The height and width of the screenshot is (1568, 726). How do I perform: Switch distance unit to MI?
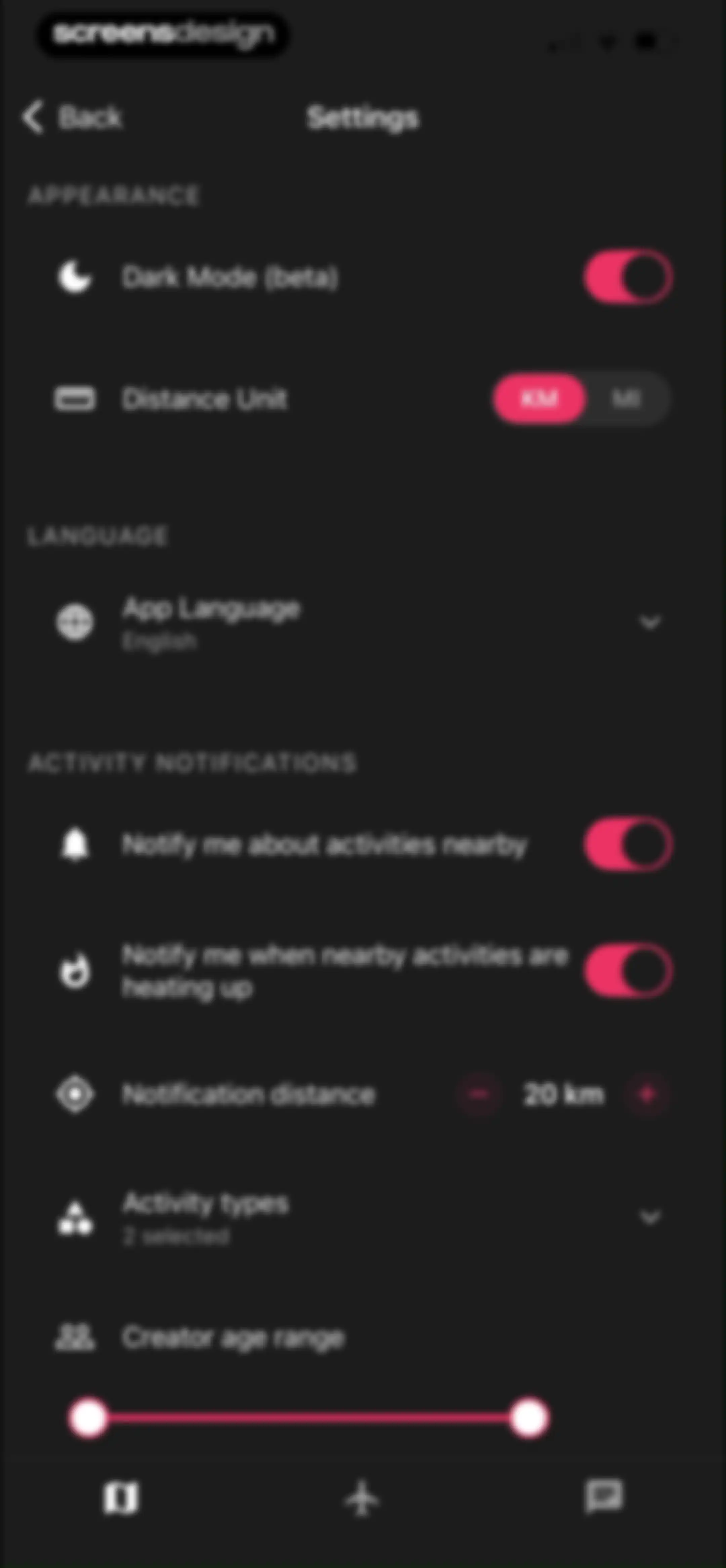point(627,399)
